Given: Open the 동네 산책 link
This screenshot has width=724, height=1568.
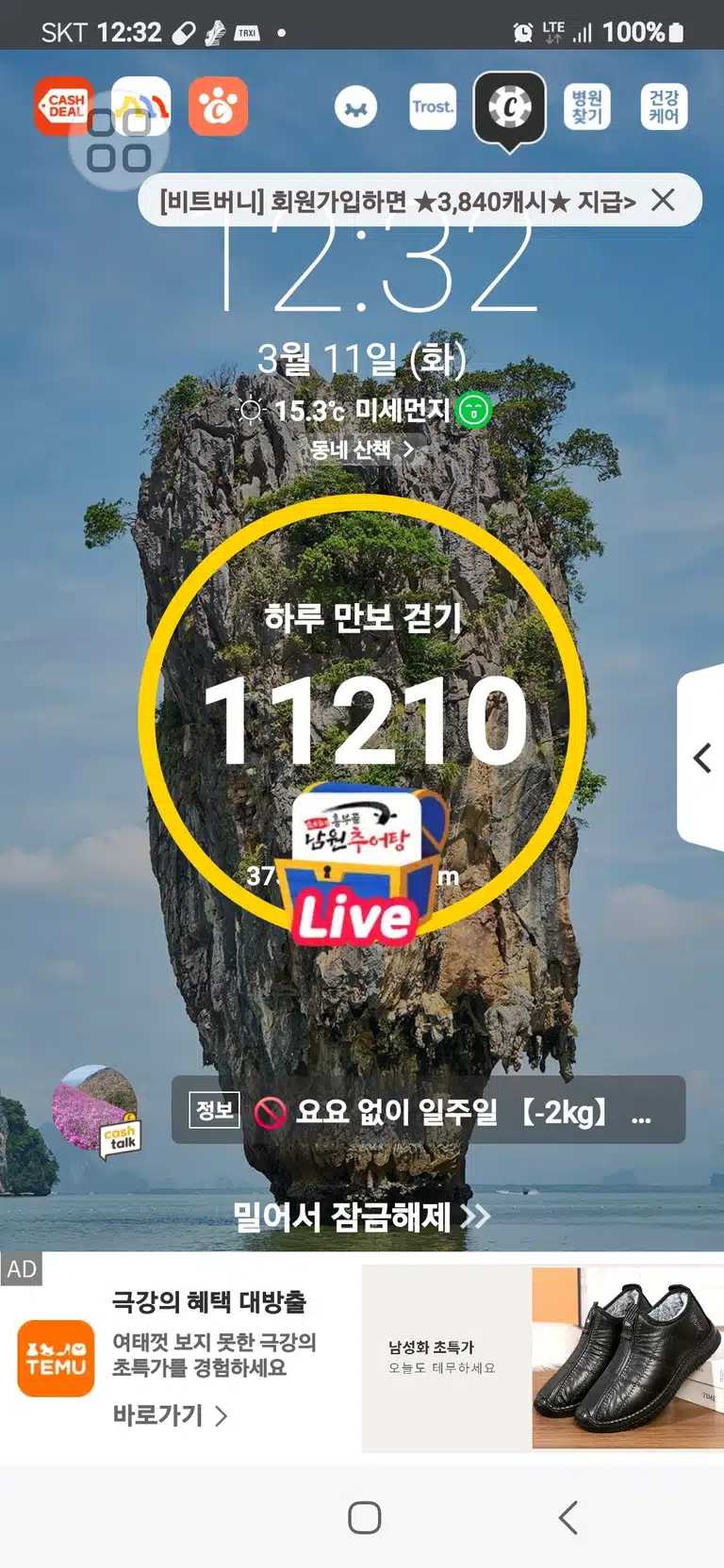Looking at the screenshot, I should (362, 449).
